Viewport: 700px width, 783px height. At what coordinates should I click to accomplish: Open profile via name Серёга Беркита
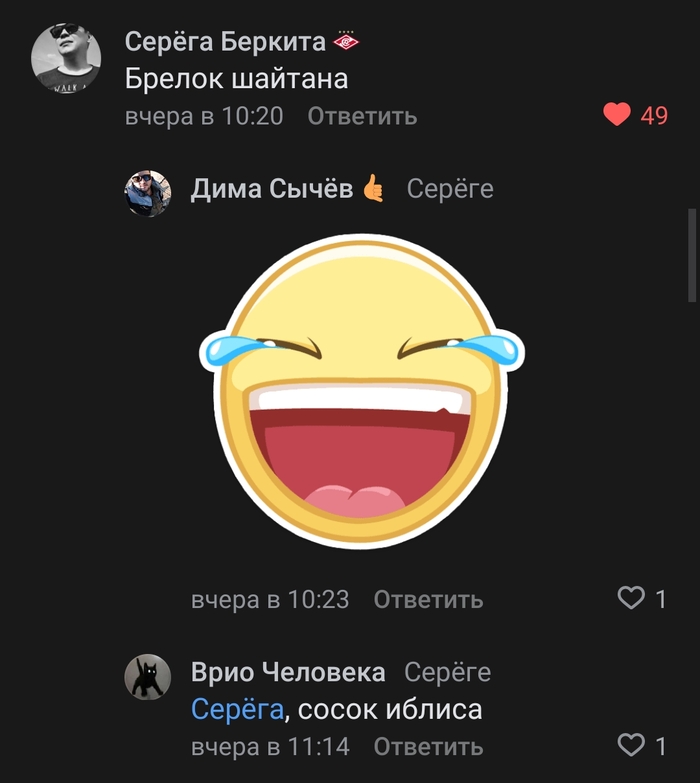click(225, 41)
